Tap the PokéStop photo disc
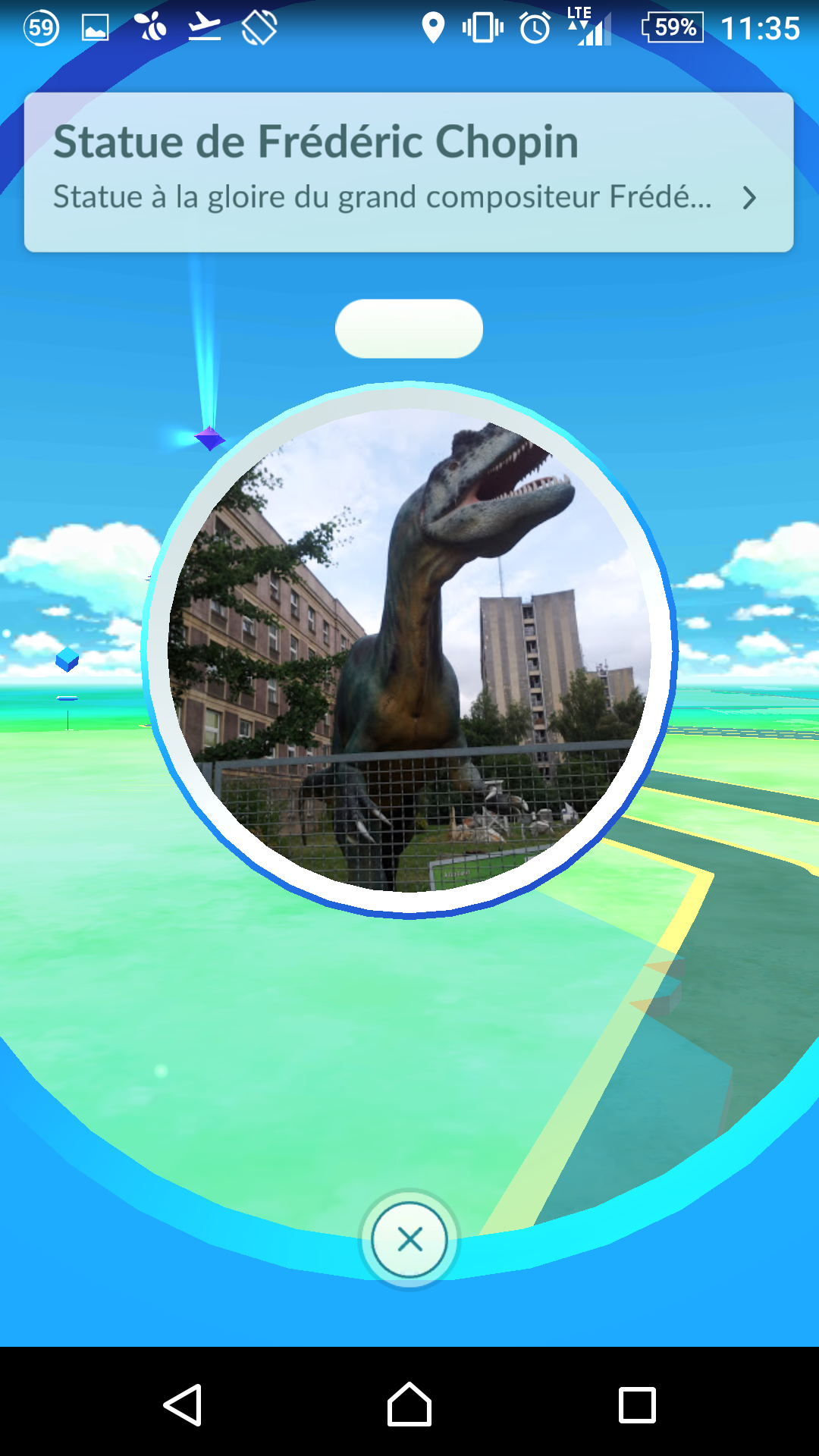Viewport: 819px width, 1456px height. tap(409, 650)
